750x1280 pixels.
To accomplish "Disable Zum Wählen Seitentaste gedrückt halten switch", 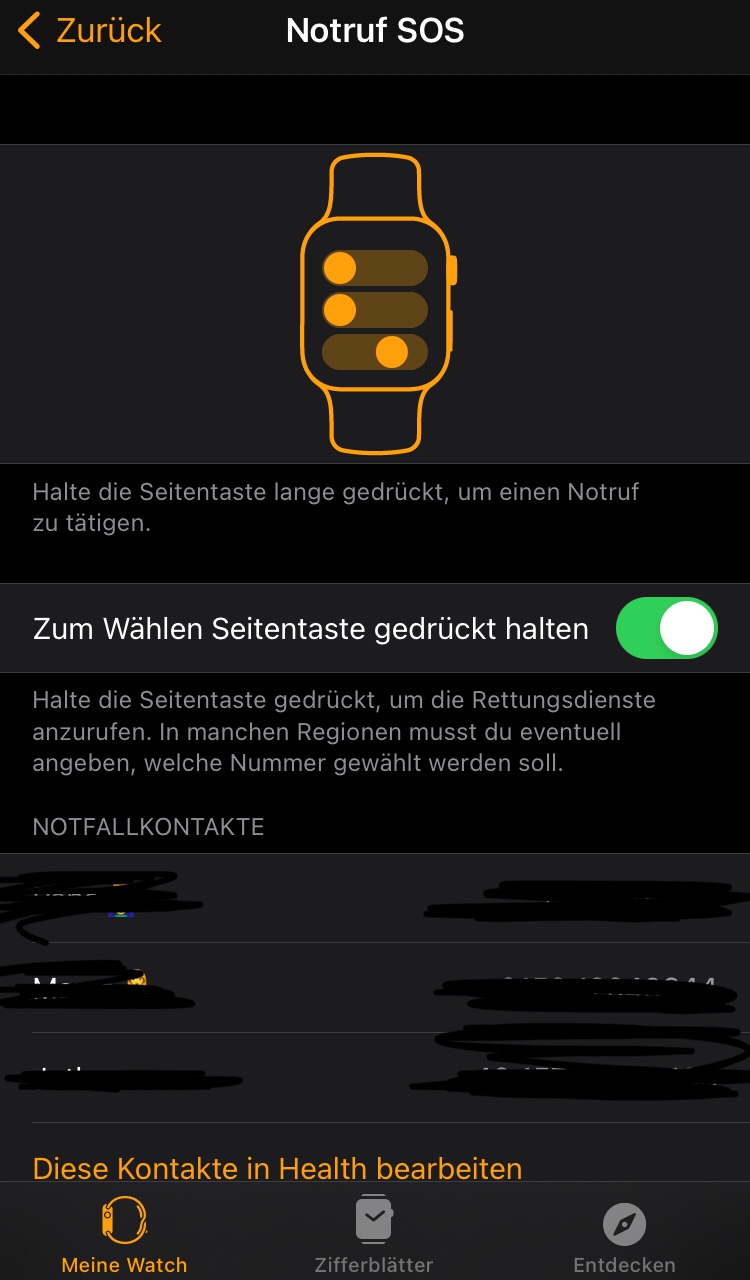I will pos(666,629).
